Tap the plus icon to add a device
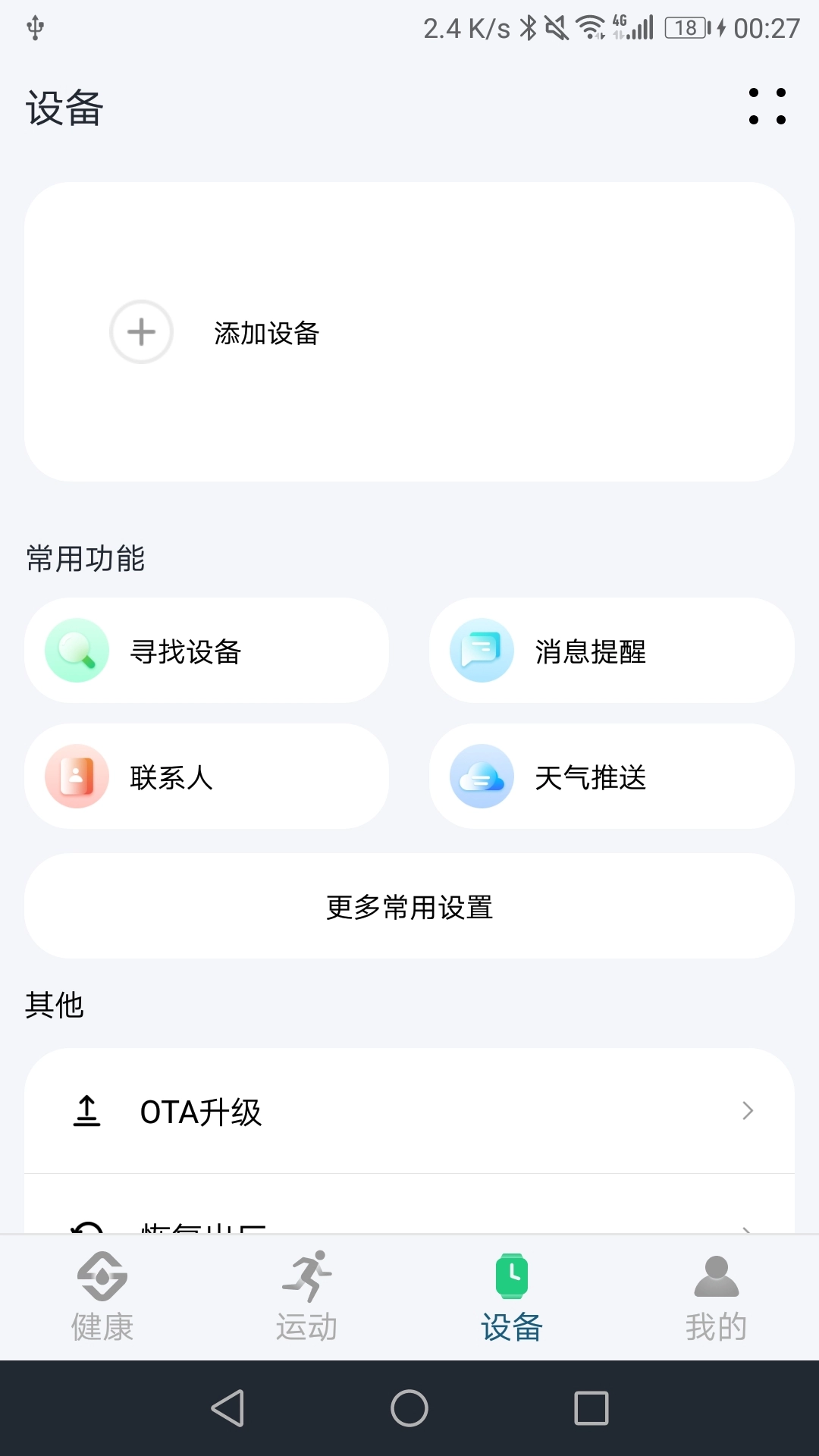The image size is (819, 1456). coord(141,332)
